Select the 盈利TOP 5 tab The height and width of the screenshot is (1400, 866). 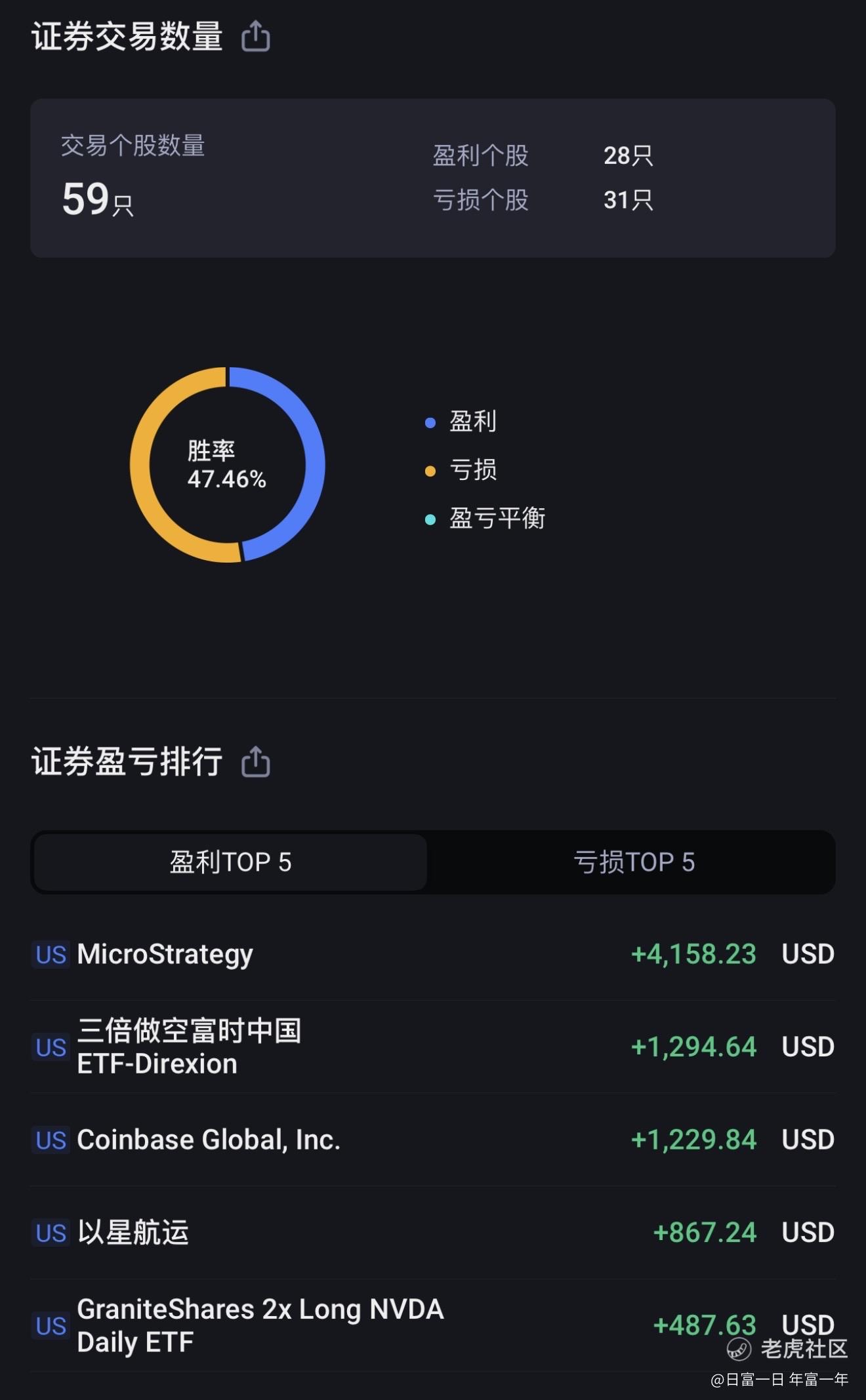[x=230, y=862]
